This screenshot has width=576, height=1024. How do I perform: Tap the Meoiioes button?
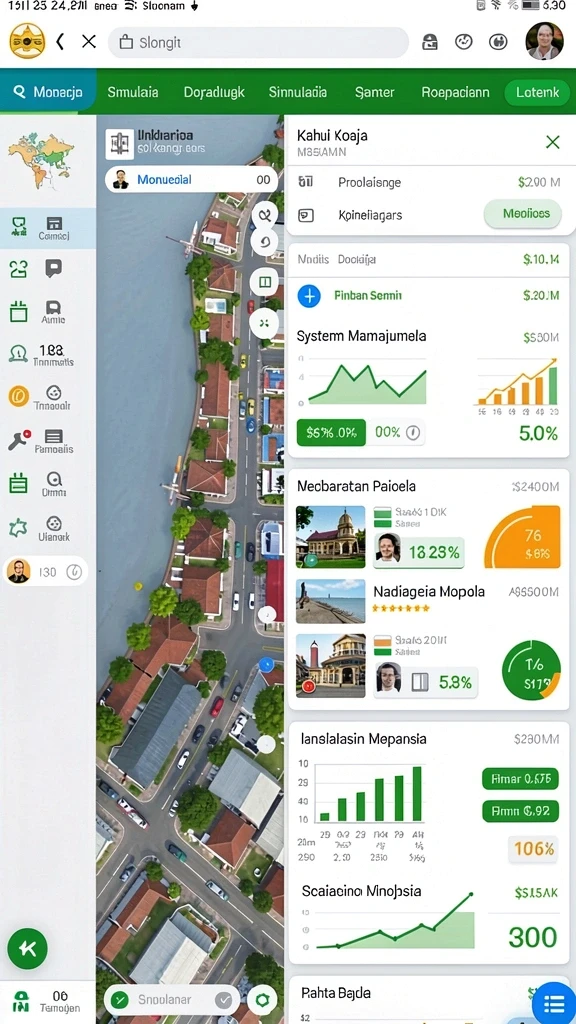coord(522,214)
